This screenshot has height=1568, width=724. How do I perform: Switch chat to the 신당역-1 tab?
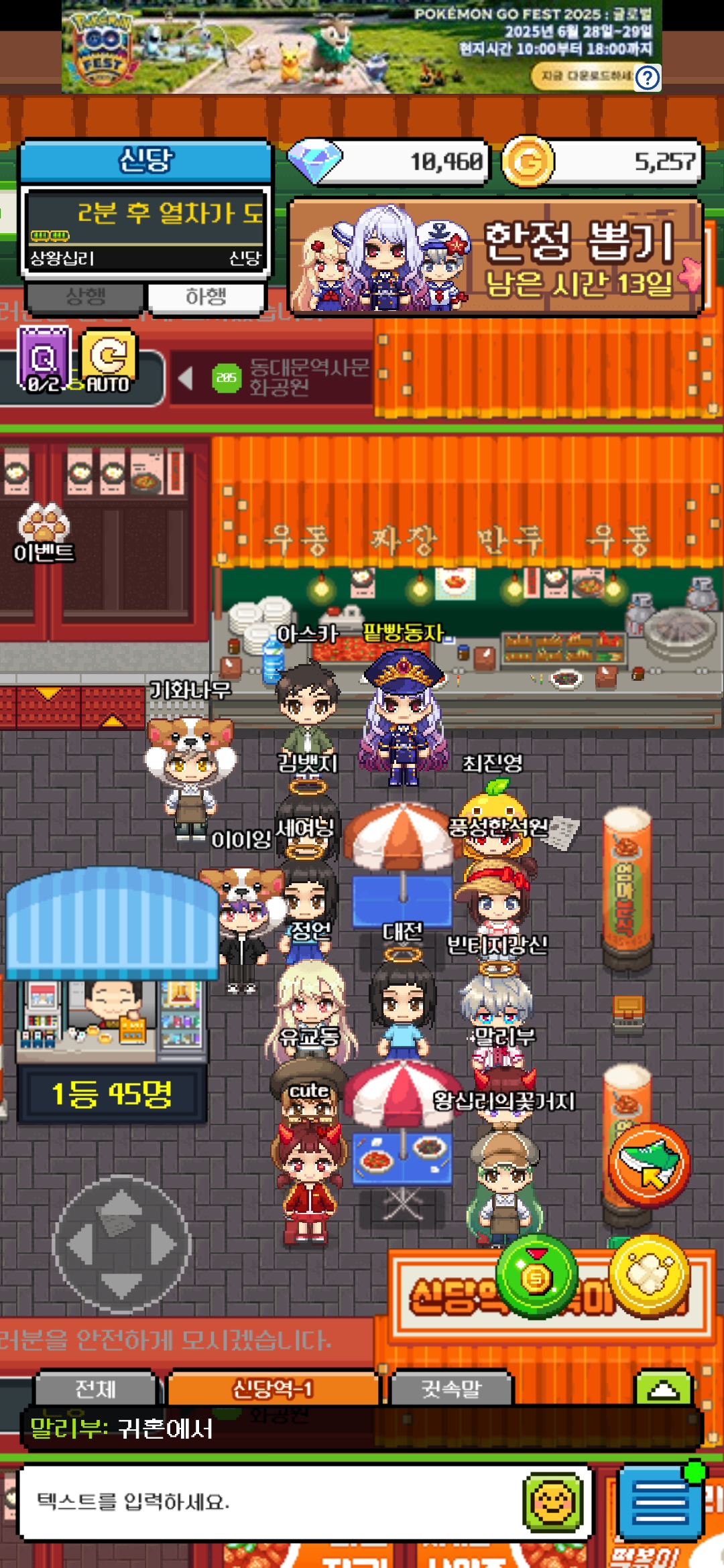click(273, 1389)
